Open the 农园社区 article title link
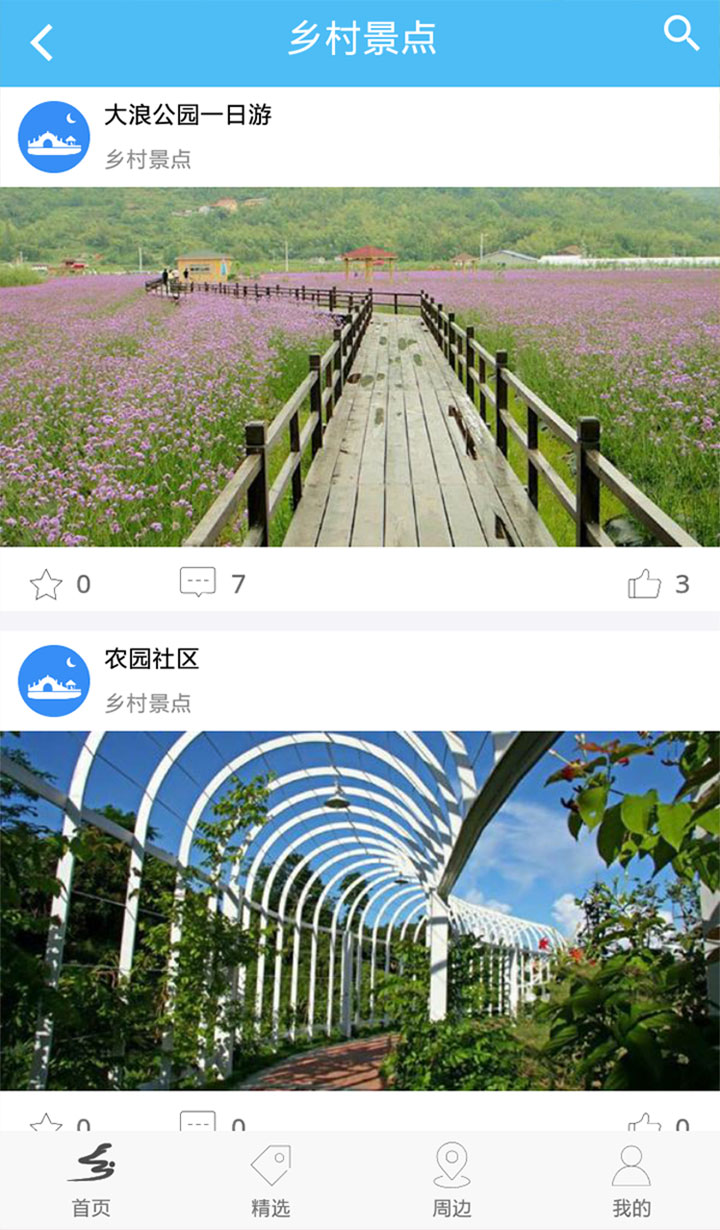720x1230 pixels. (150, 660)
